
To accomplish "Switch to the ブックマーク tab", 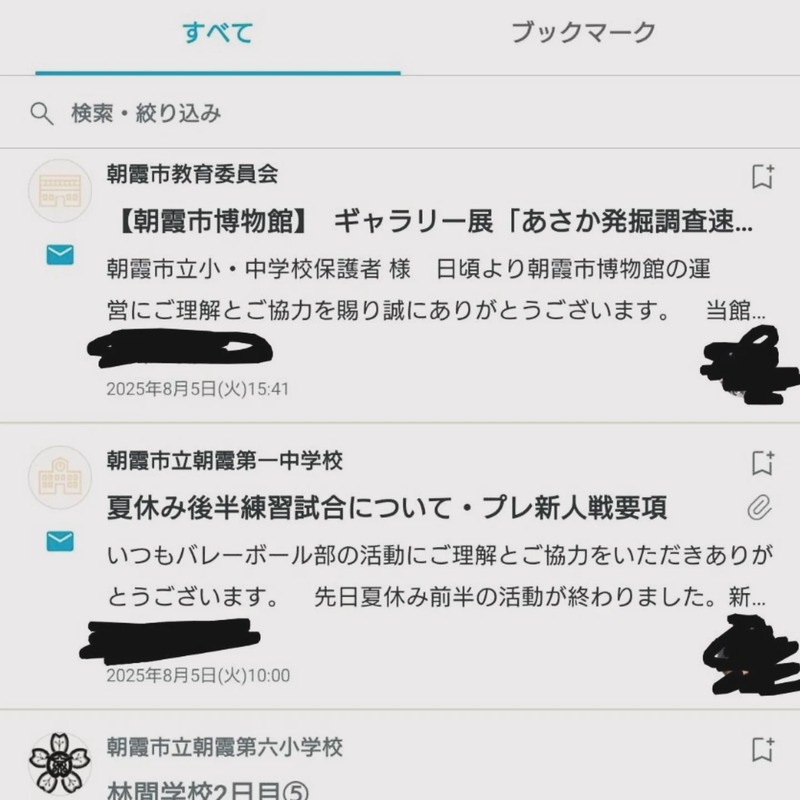I will tap(583, 33).
